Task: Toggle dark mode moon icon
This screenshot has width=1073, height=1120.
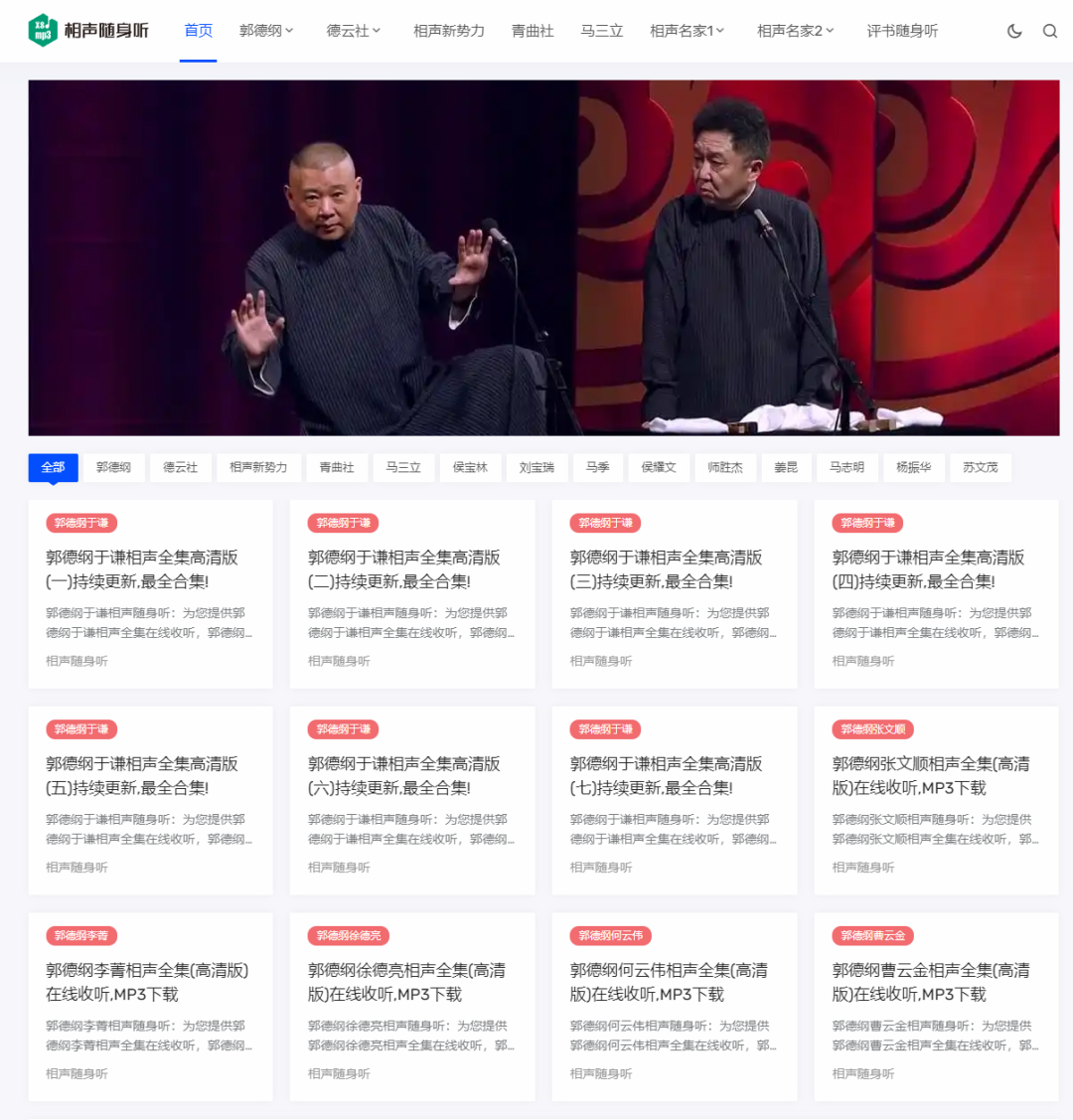Action: [x=1014, y=31]
